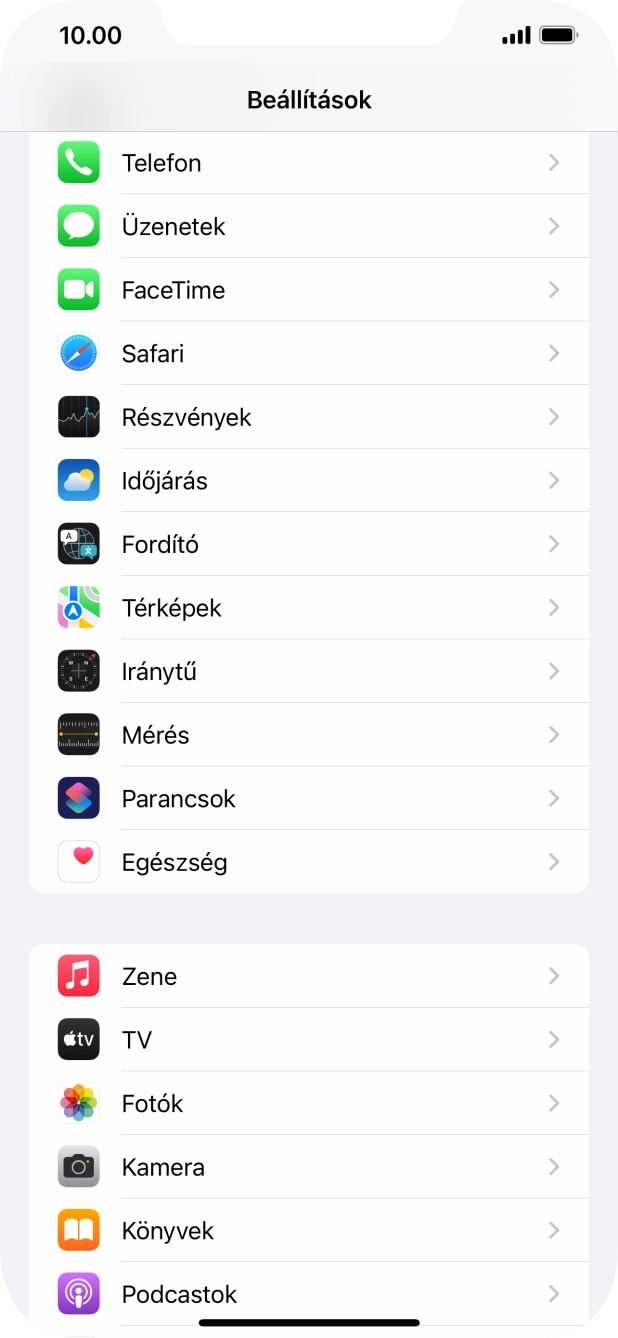Viewport: 618px width, 1338px height.
Task: Open Safari settings
Action: coord(308,354)
